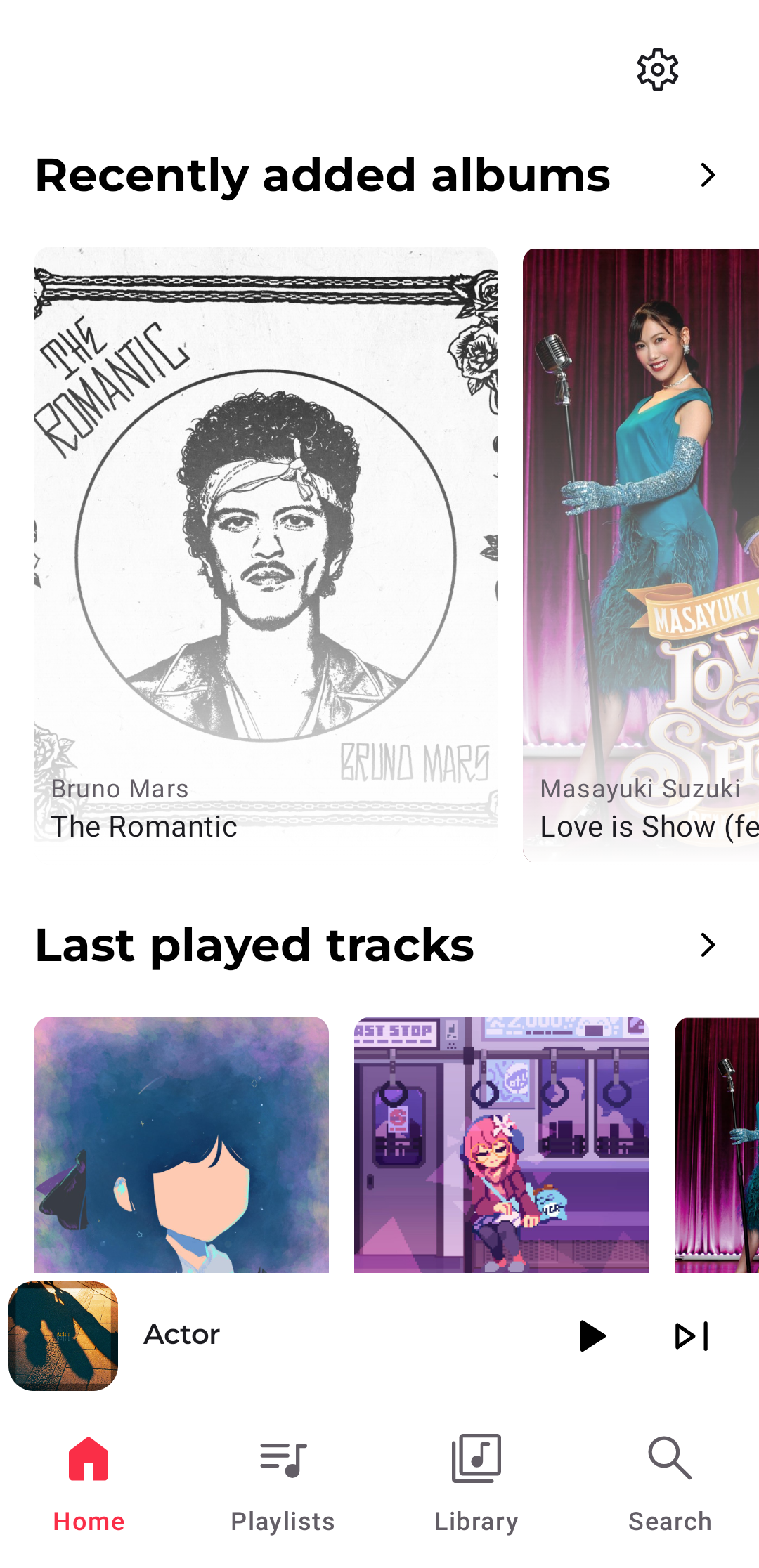
Task: Expand Recently added albums list
Action: (x=707, y=175)
